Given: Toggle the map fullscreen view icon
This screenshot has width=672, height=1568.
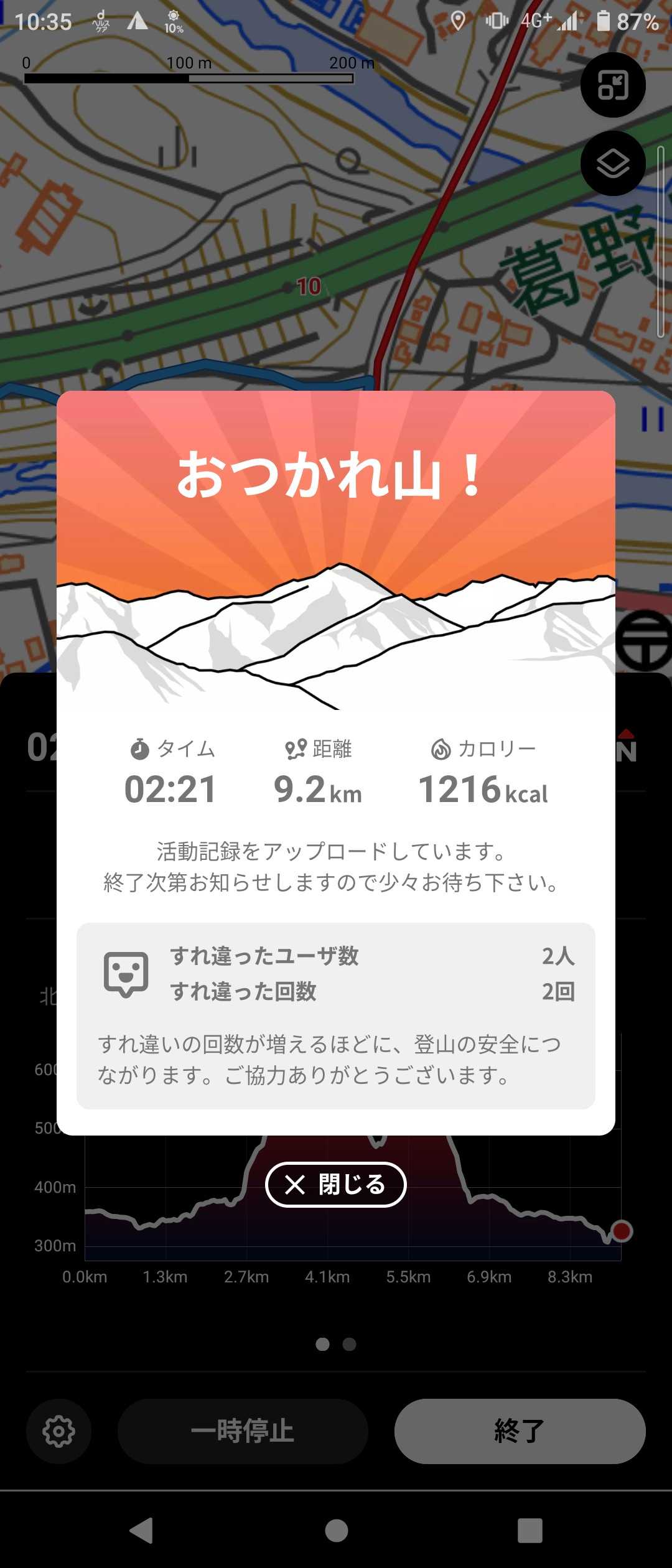Looking at the screenshot, I should [613, 85].
